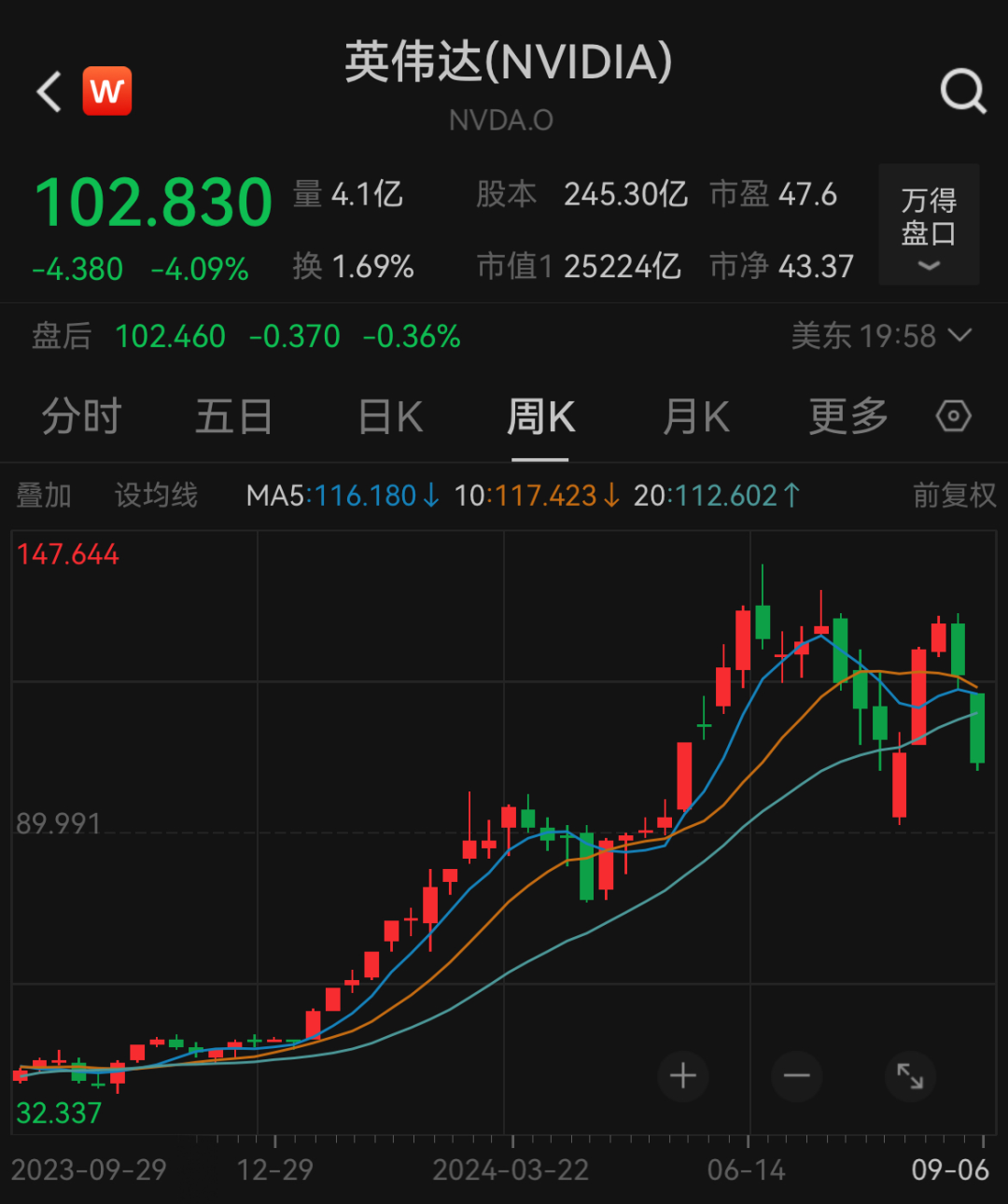Open the 更多 chart options
This screenshot has width=1008, height=1204.
tap(847, 416)
